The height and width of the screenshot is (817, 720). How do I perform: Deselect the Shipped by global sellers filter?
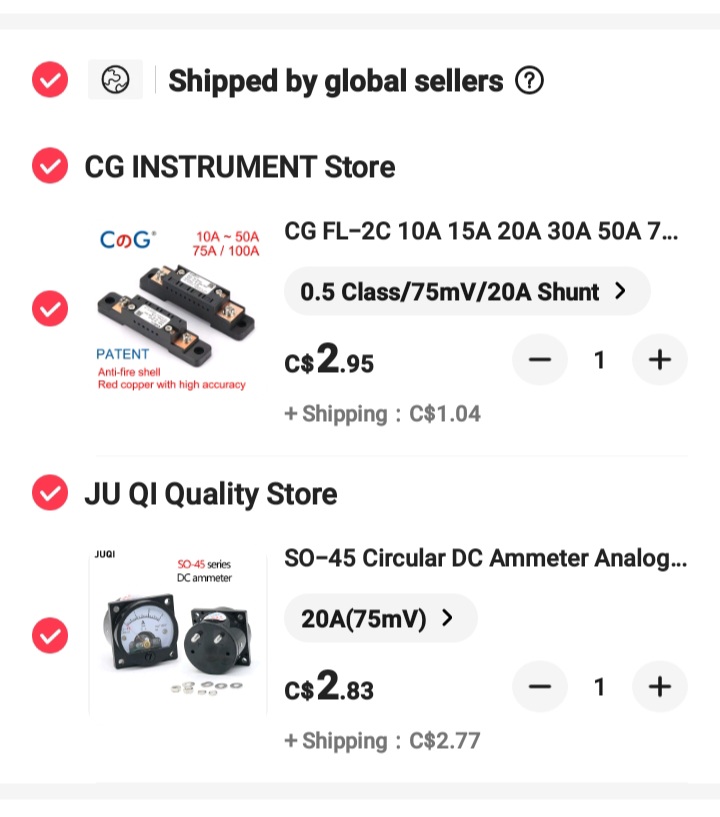tap(50, 79)
